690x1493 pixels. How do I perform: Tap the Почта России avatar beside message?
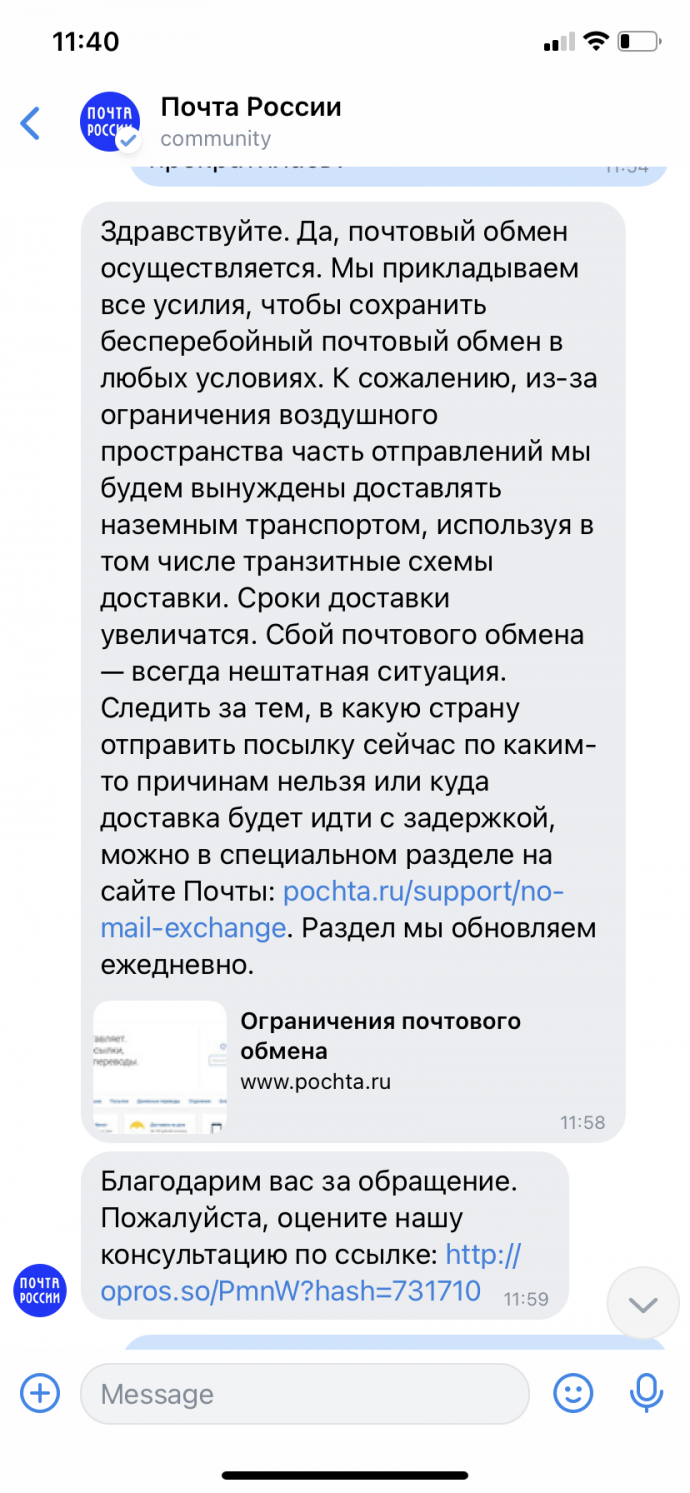pyautogui.click(x=40, y=1290)
